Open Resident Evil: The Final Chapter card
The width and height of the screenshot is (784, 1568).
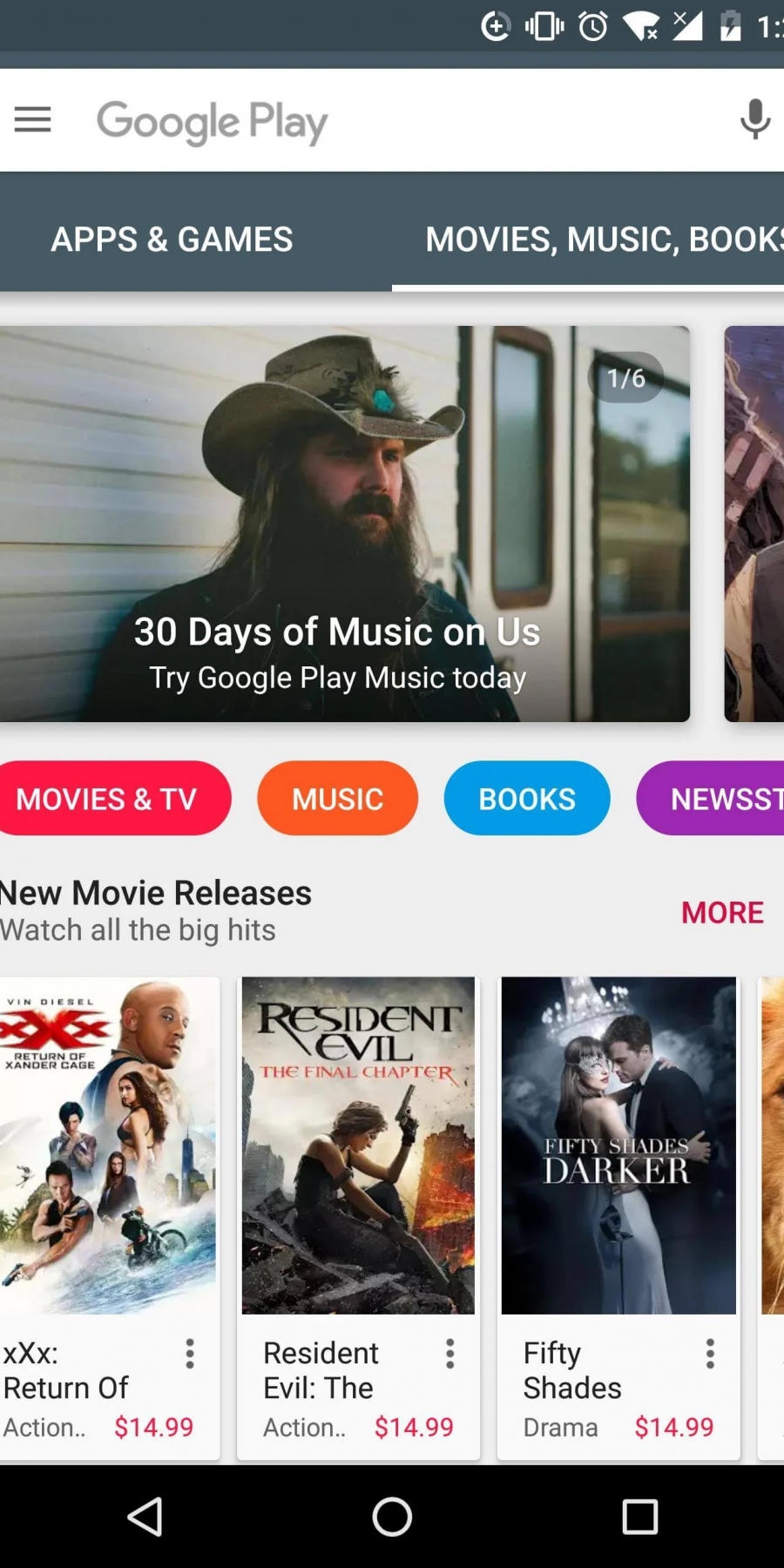pyautogui.click(x=358, y=1217)
